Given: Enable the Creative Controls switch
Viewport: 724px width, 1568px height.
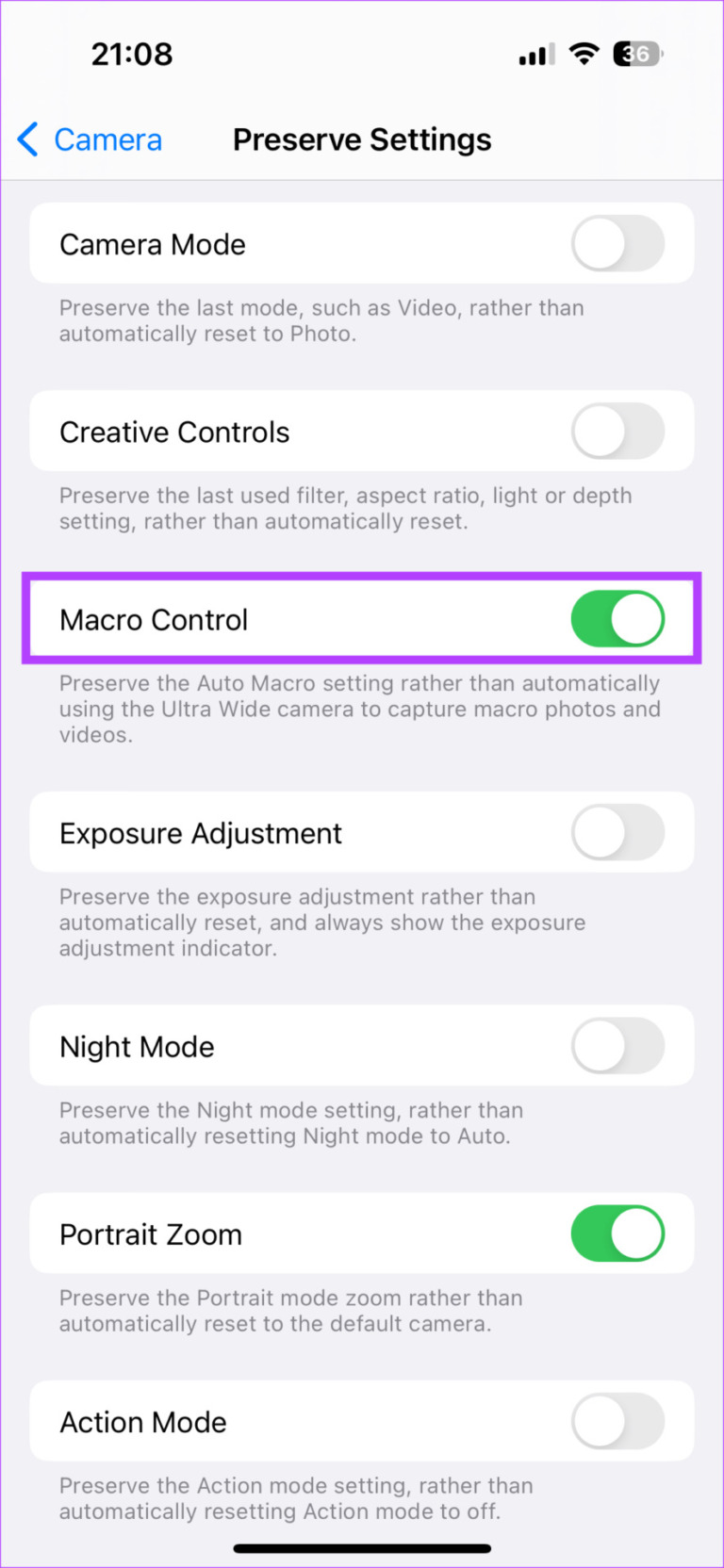Looking at the screenshot, I should tap(617, 431).
